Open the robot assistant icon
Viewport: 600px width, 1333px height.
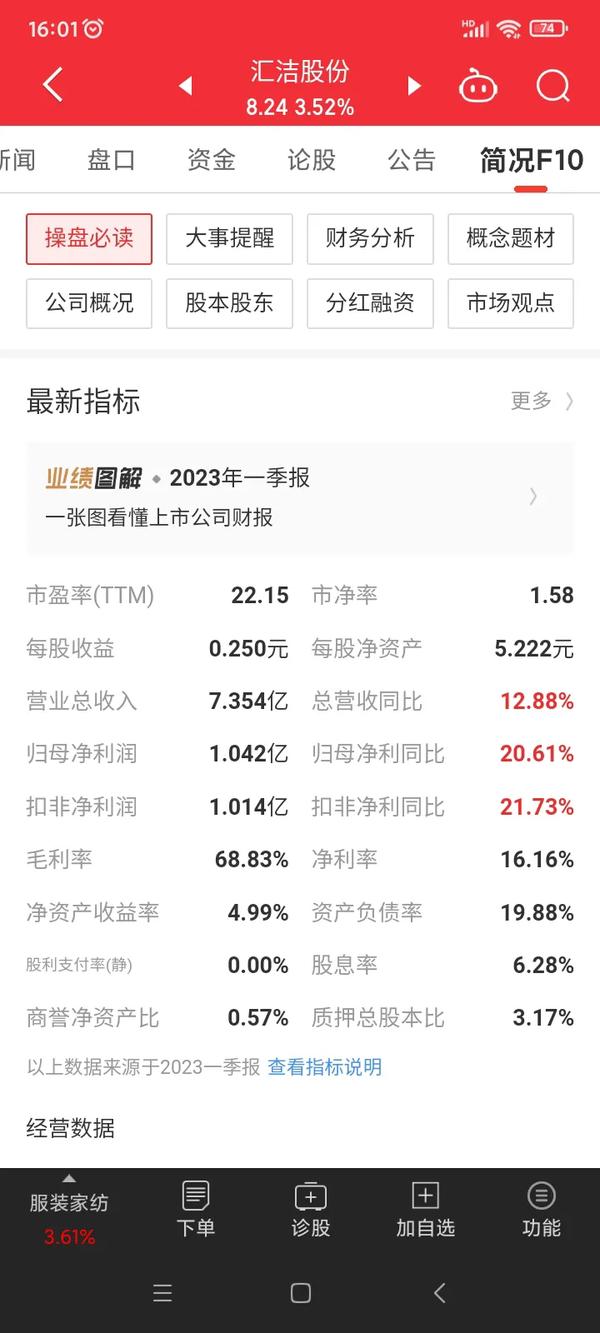coord(478,86)
